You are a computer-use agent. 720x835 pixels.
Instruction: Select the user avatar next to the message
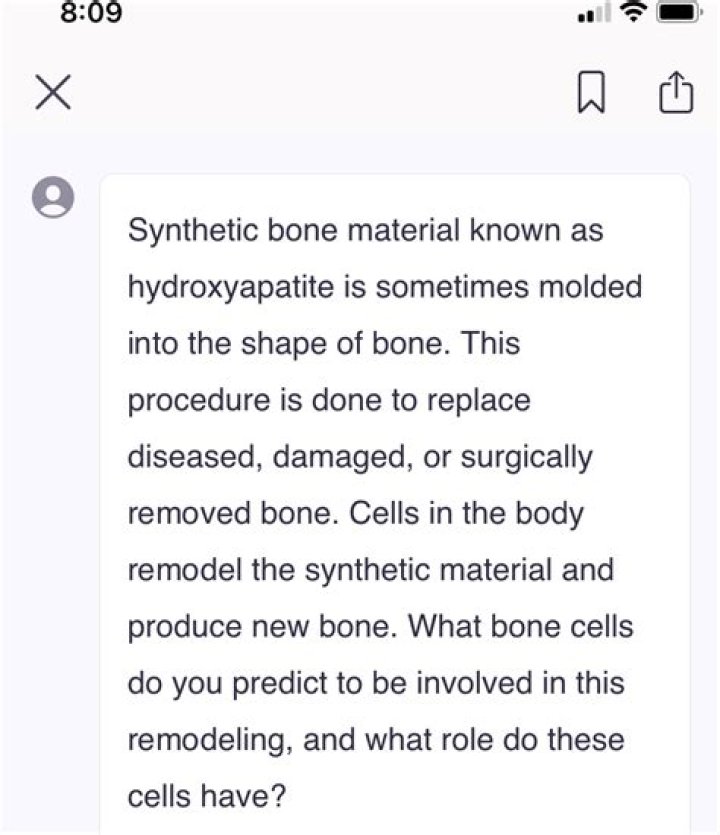tap(55, 197)
